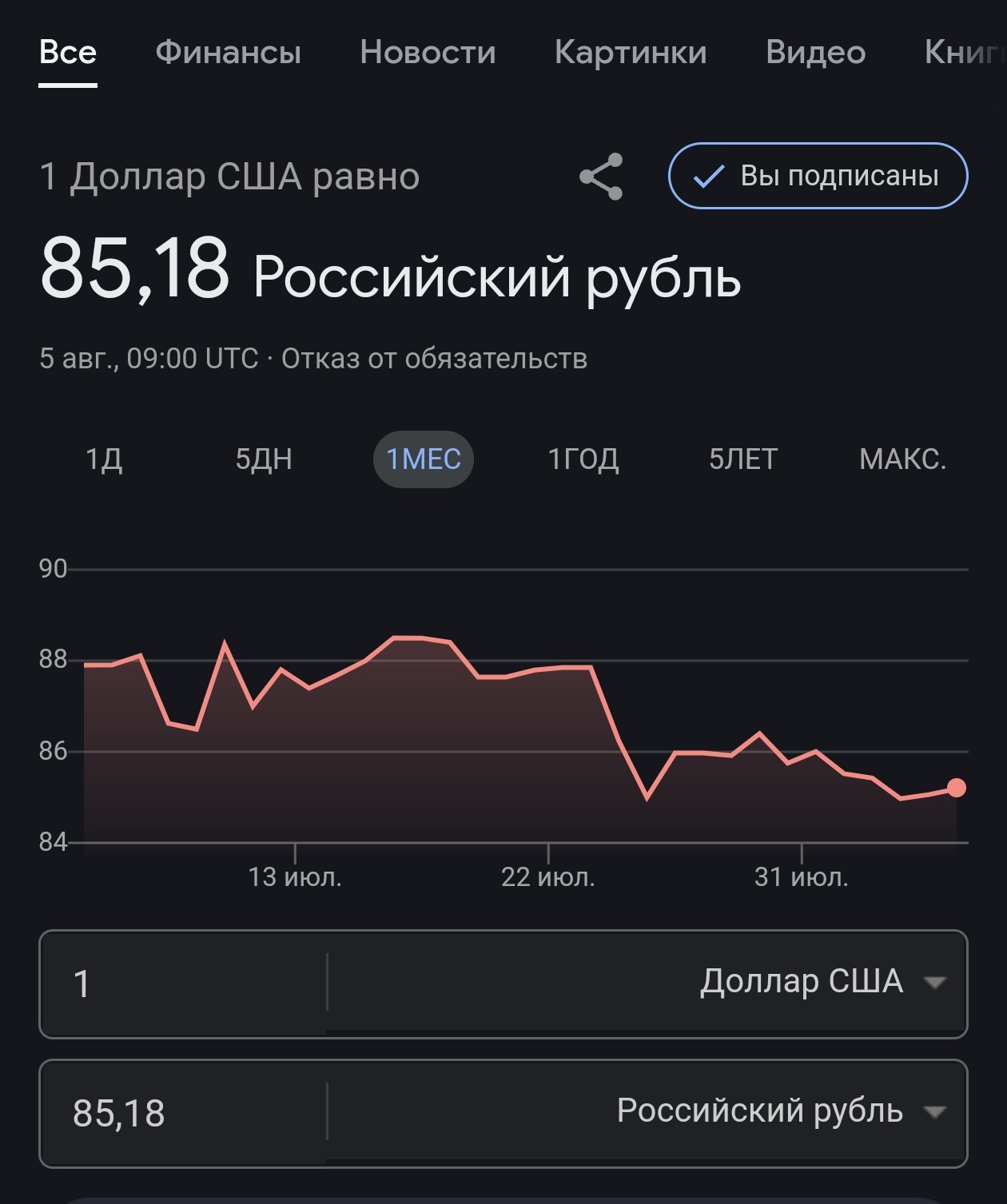This screenshot has height=1204, width=1007.
Task: Open the Российский рубль currency dropdown
Action: point(647,1111)
